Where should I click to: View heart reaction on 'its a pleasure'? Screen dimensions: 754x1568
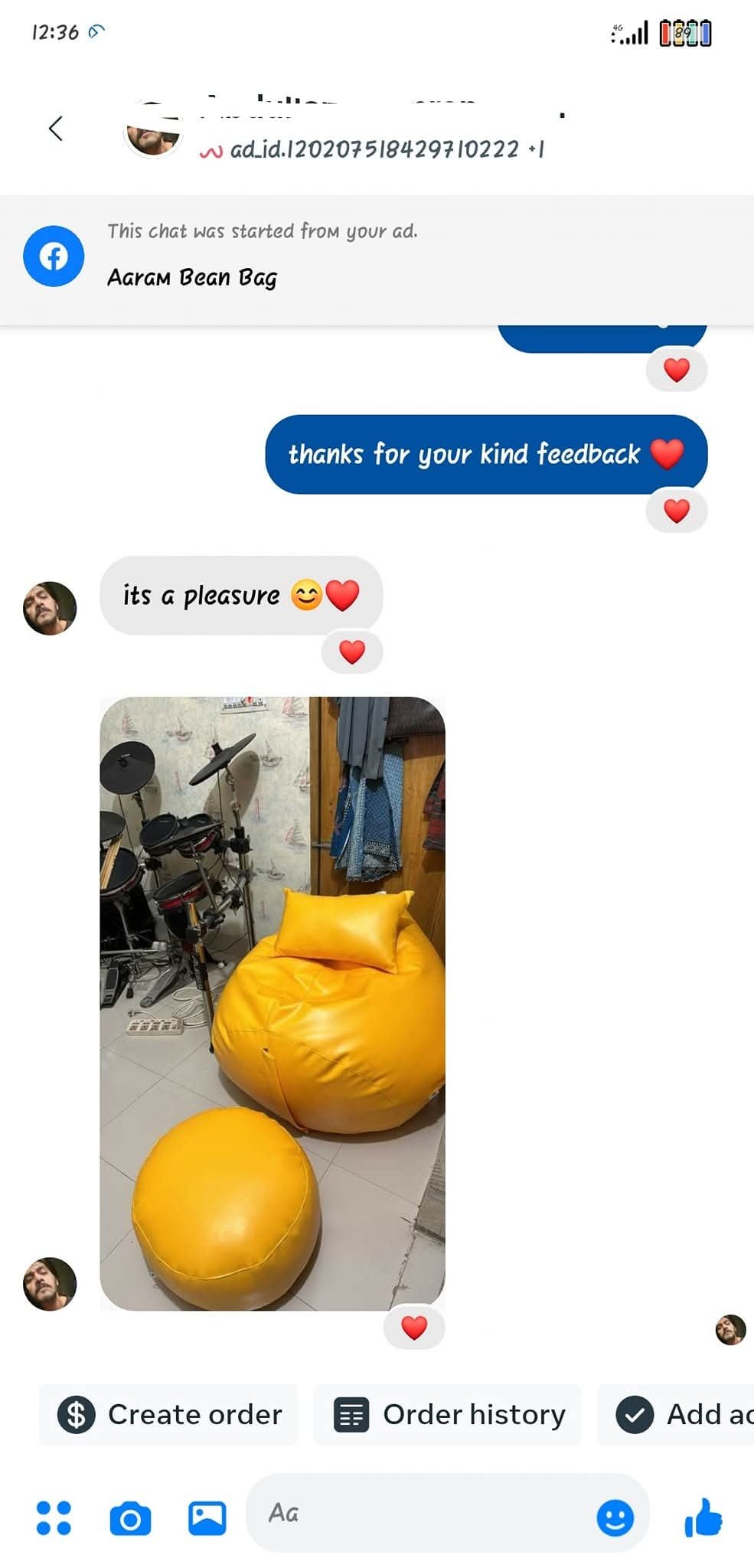click(352, 652)
